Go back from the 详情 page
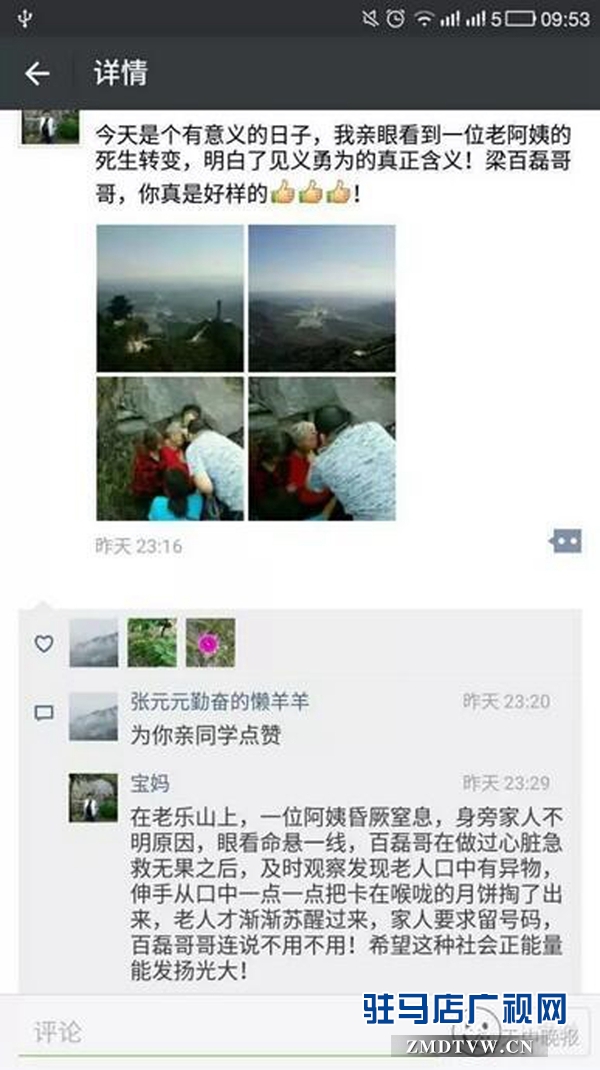 (37, 73)
